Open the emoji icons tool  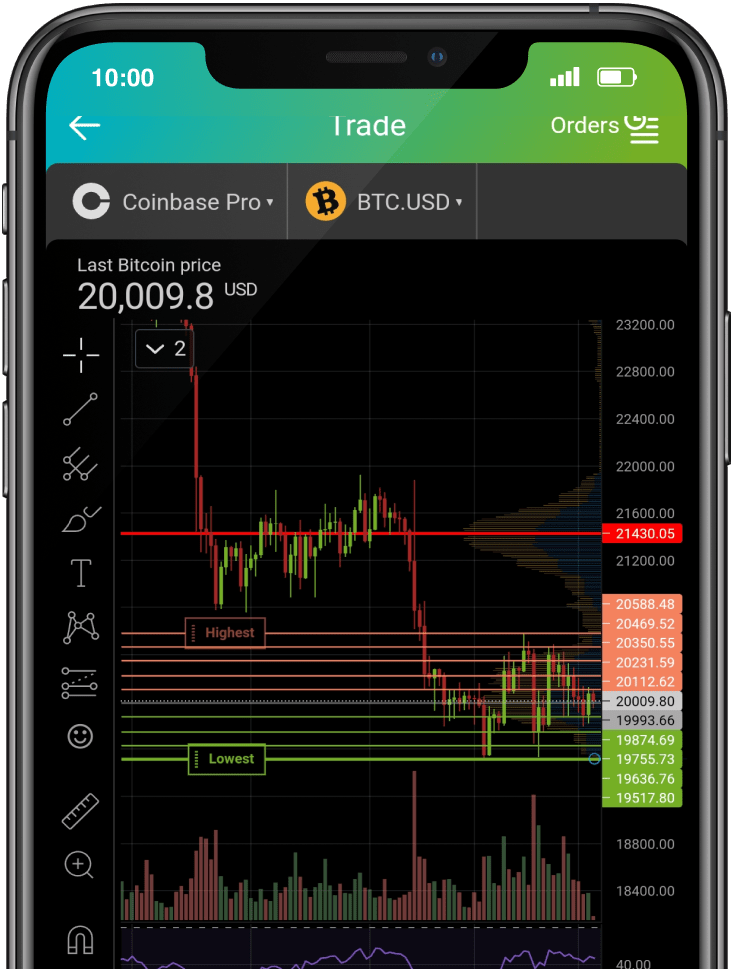[x=80, y=737]
